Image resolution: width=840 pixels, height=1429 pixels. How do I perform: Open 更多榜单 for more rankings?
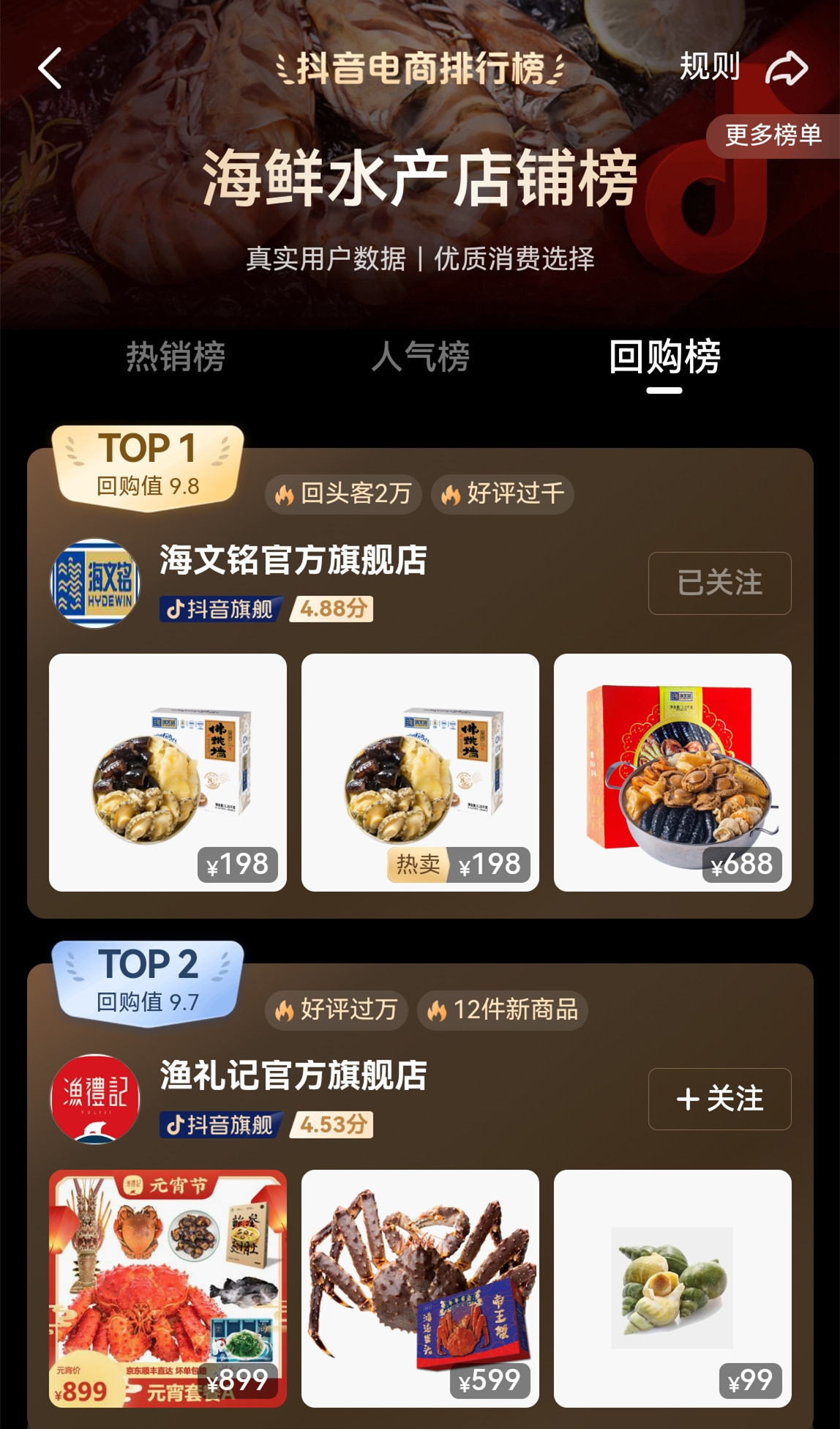pyautogui.click(x=773, y=135)
